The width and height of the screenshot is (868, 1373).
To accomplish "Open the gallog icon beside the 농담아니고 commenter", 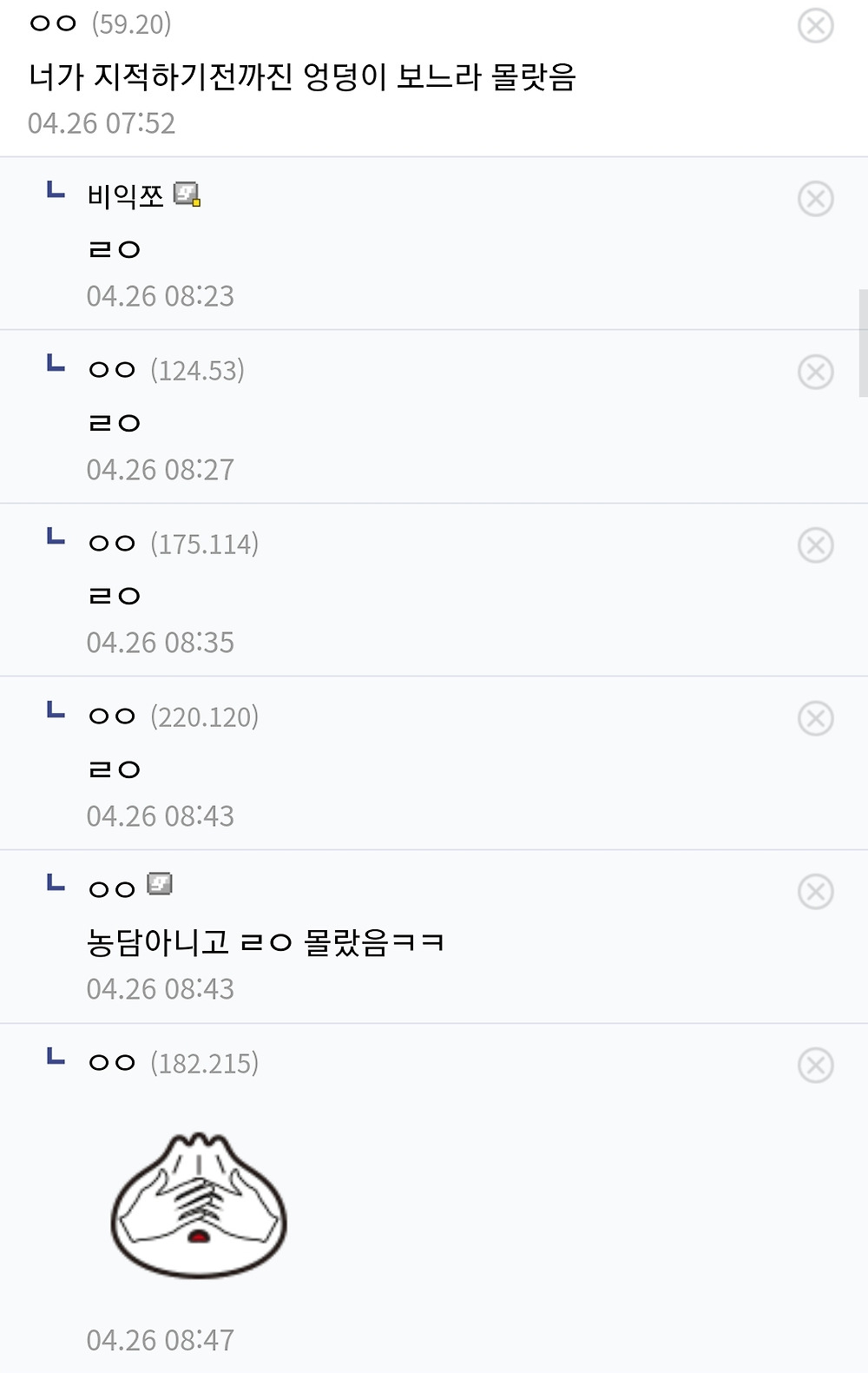I will click(x=160, y=884).
